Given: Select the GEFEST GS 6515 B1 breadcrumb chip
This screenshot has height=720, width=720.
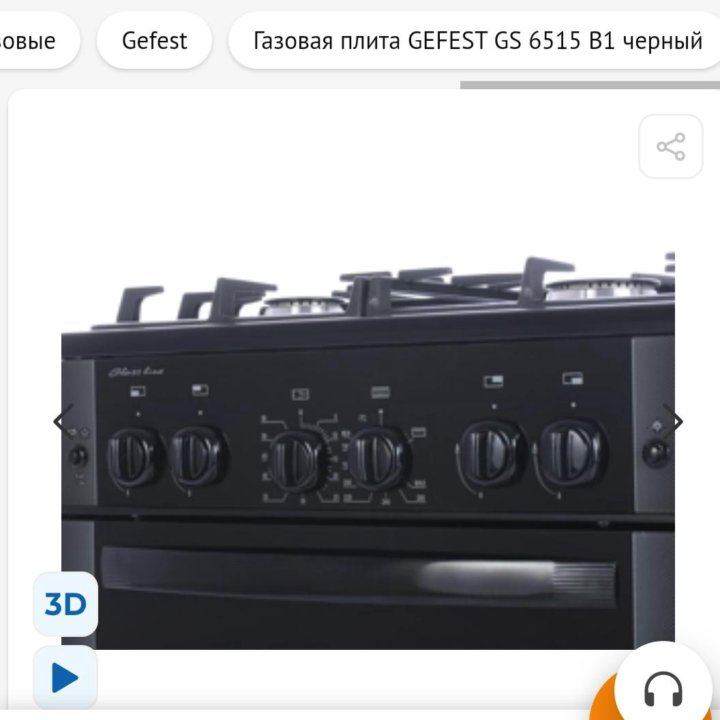Looking at the screenshot, I should tap(477, 41).
